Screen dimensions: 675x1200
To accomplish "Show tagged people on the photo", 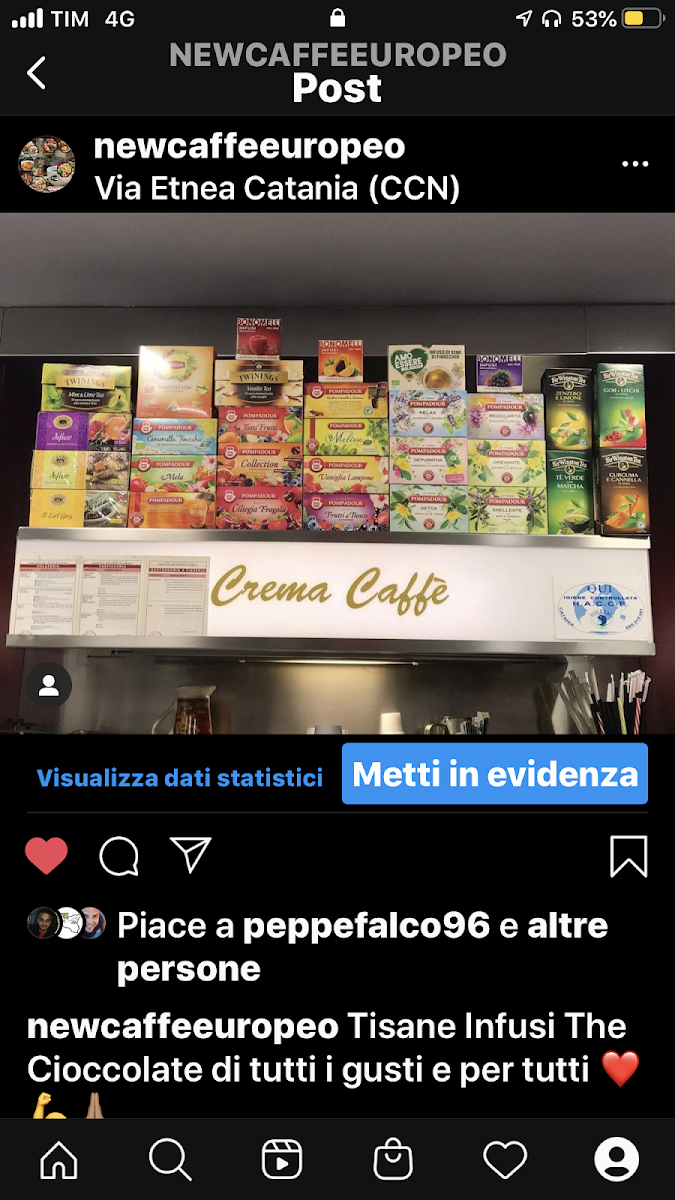I will point(48,685).
